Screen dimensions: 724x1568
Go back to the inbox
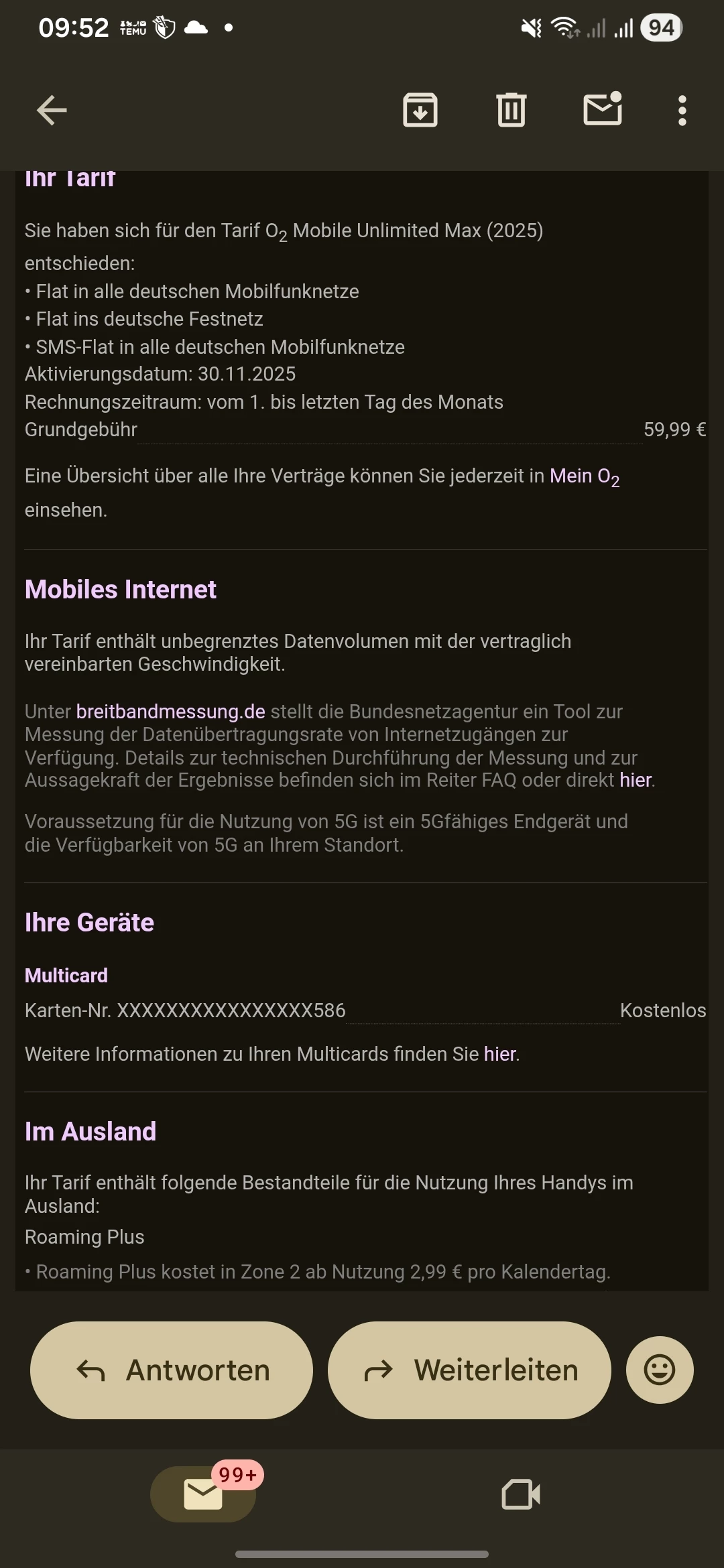pyautogui.click(x=52, y=111)
